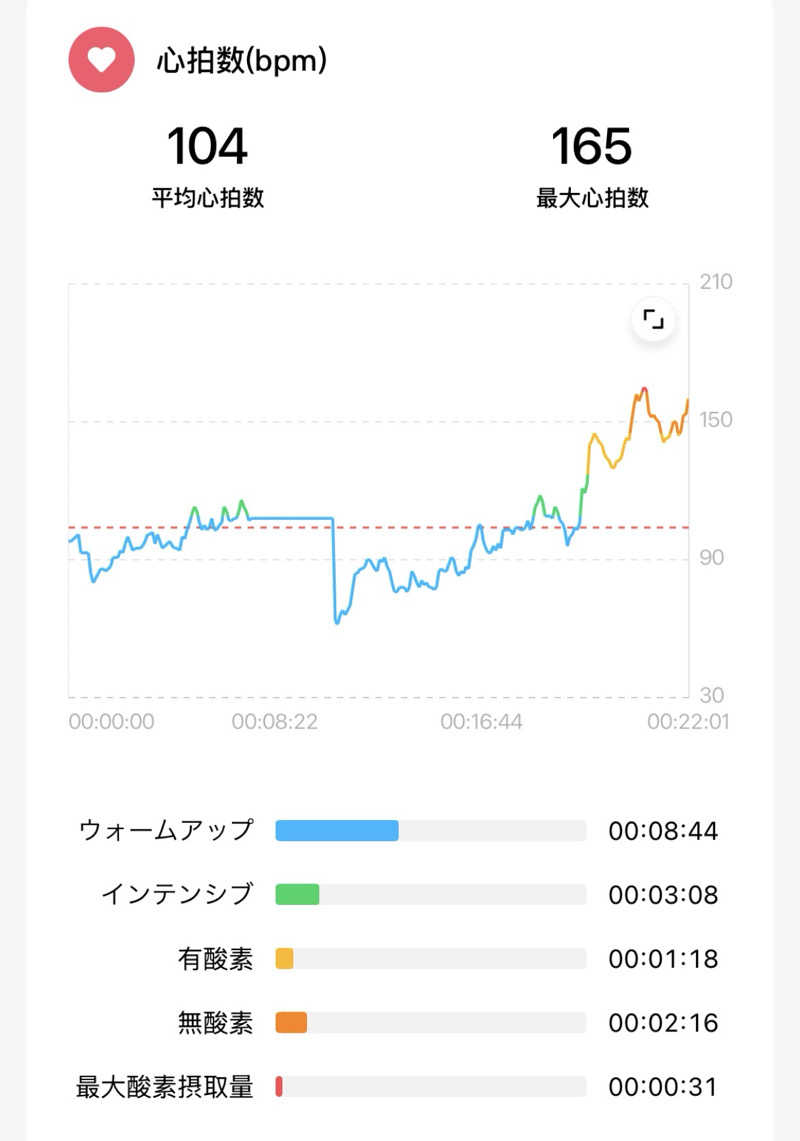The width and height of the screenshot is (800, 1141).
Task: Select the インテンシブ zone label
Action: point(180,894)
